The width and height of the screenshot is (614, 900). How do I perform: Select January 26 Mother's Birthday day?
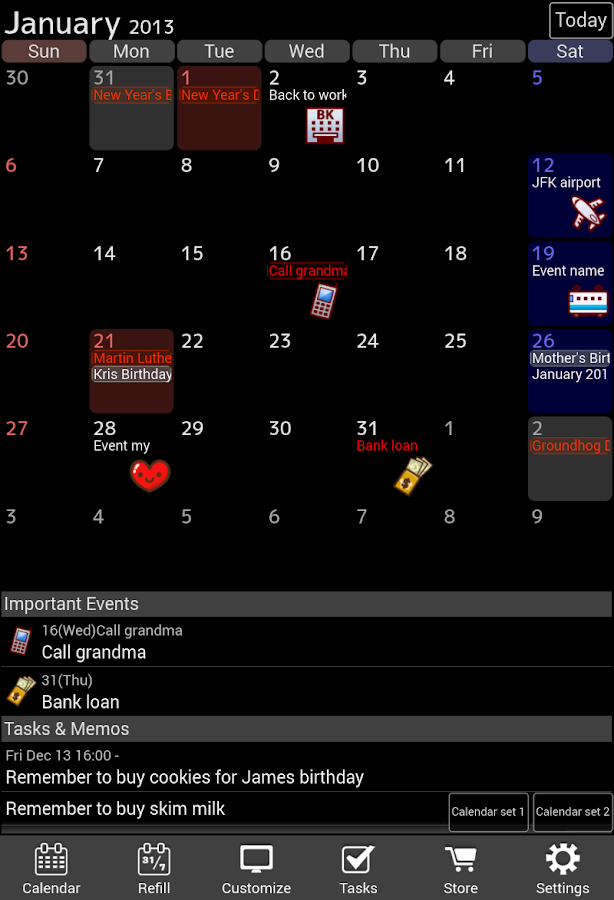[x=569, y=371]
